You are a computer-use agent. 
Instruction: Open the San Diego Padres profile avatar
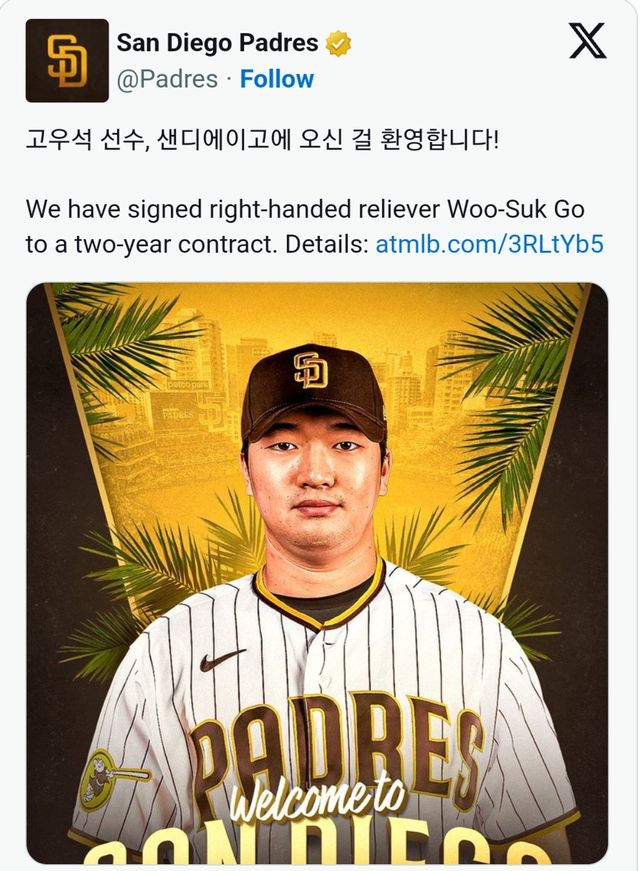[67, 60]
